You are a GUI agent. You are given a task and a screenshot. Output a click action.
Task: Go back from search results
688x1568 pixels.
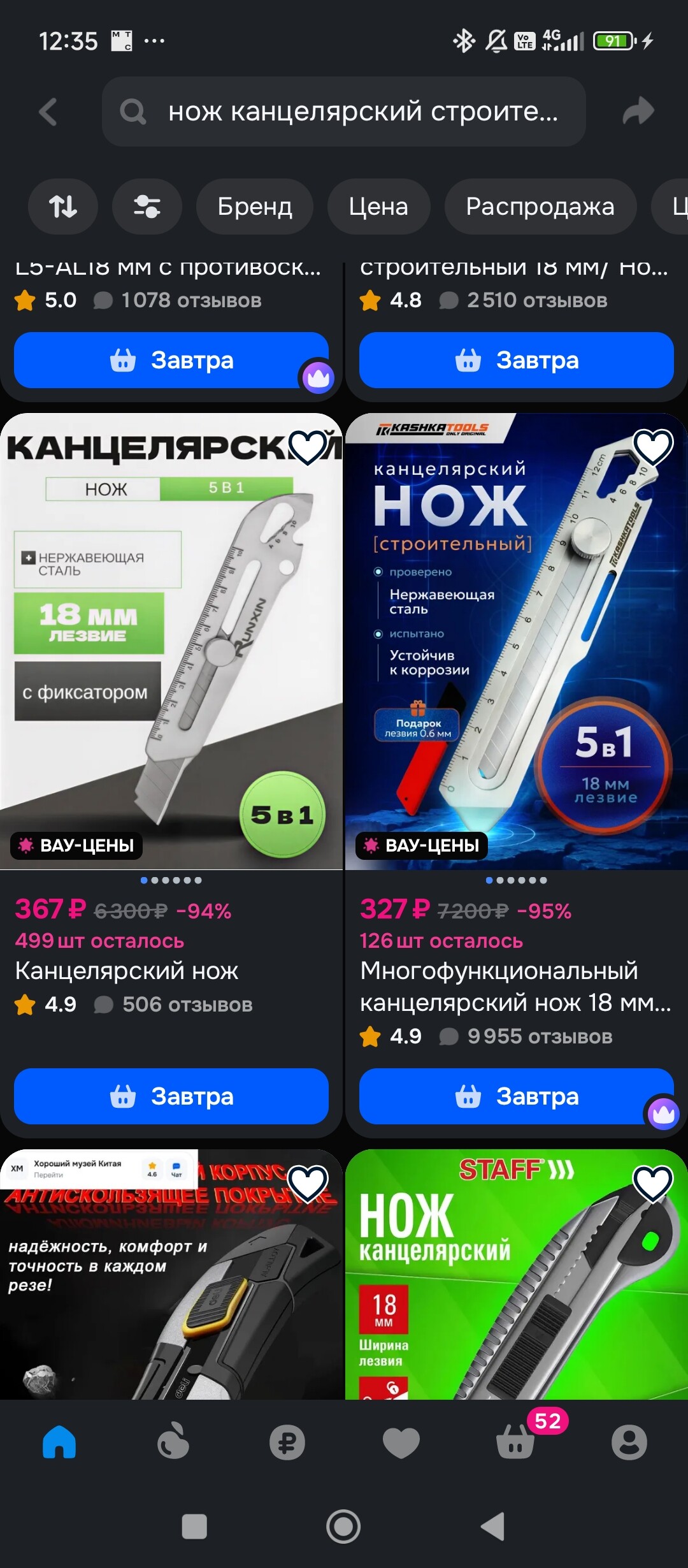[48, 112]
